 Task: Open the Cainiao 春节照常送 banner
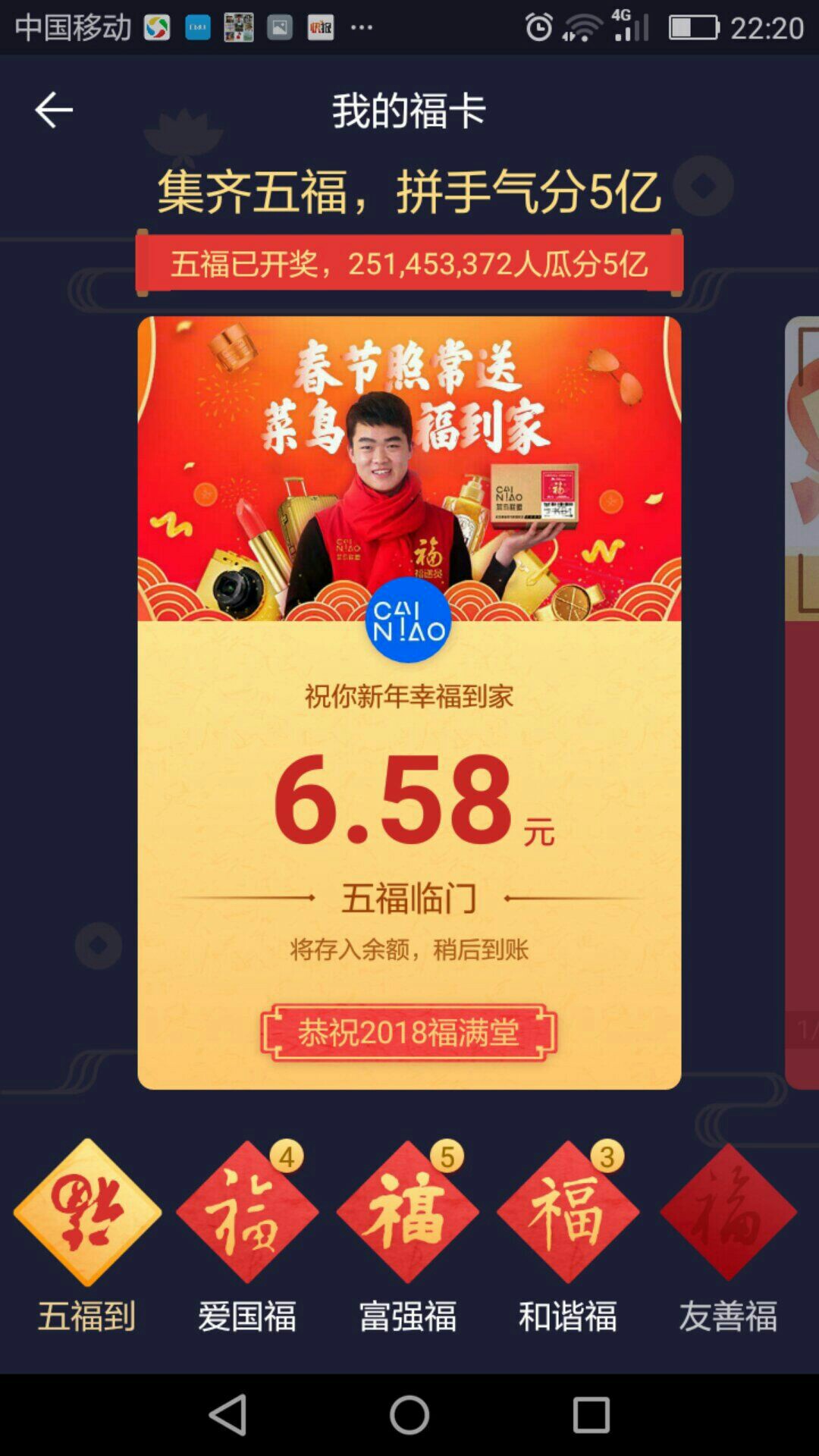point(409,469)
